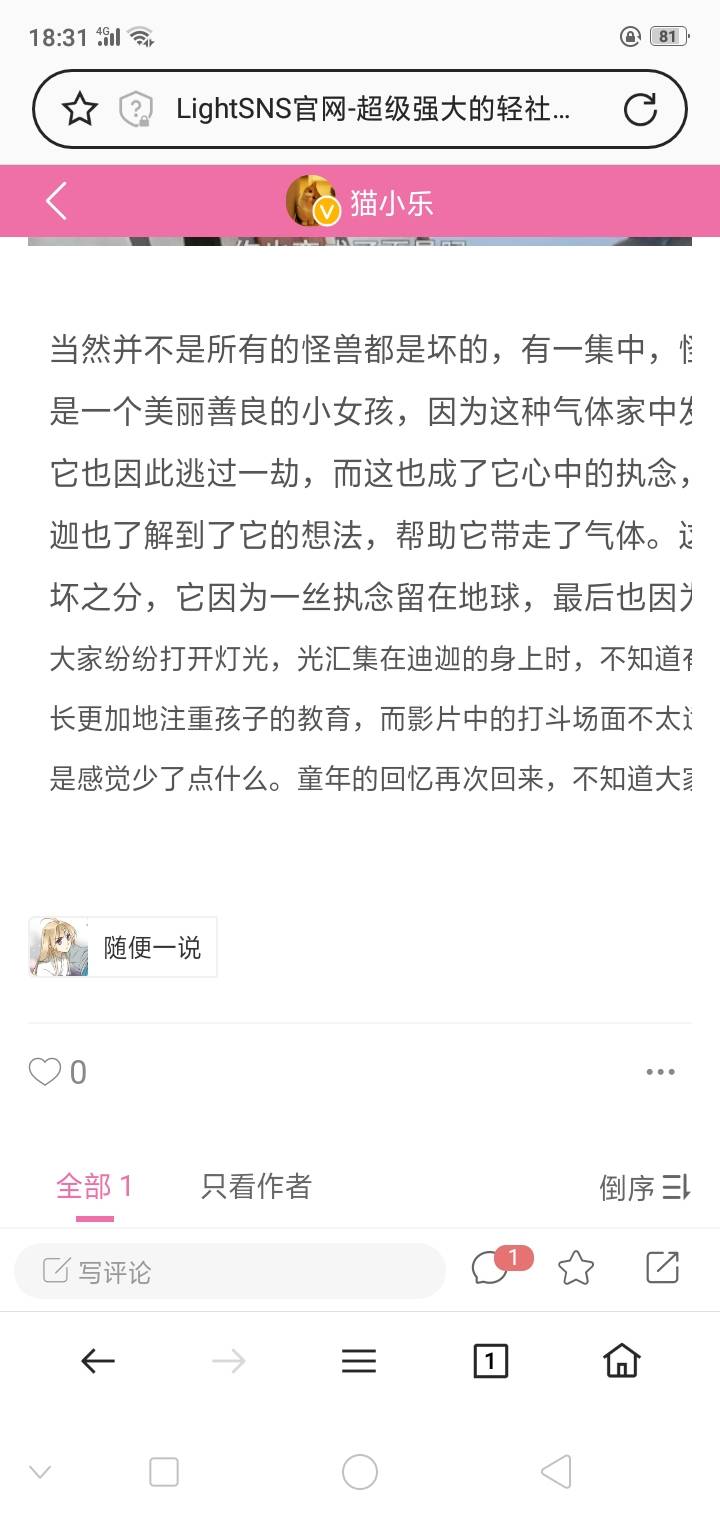The image size is (720, 1520).
Task: Open the browser hamburger menu
Action: tap(359, 1360)
